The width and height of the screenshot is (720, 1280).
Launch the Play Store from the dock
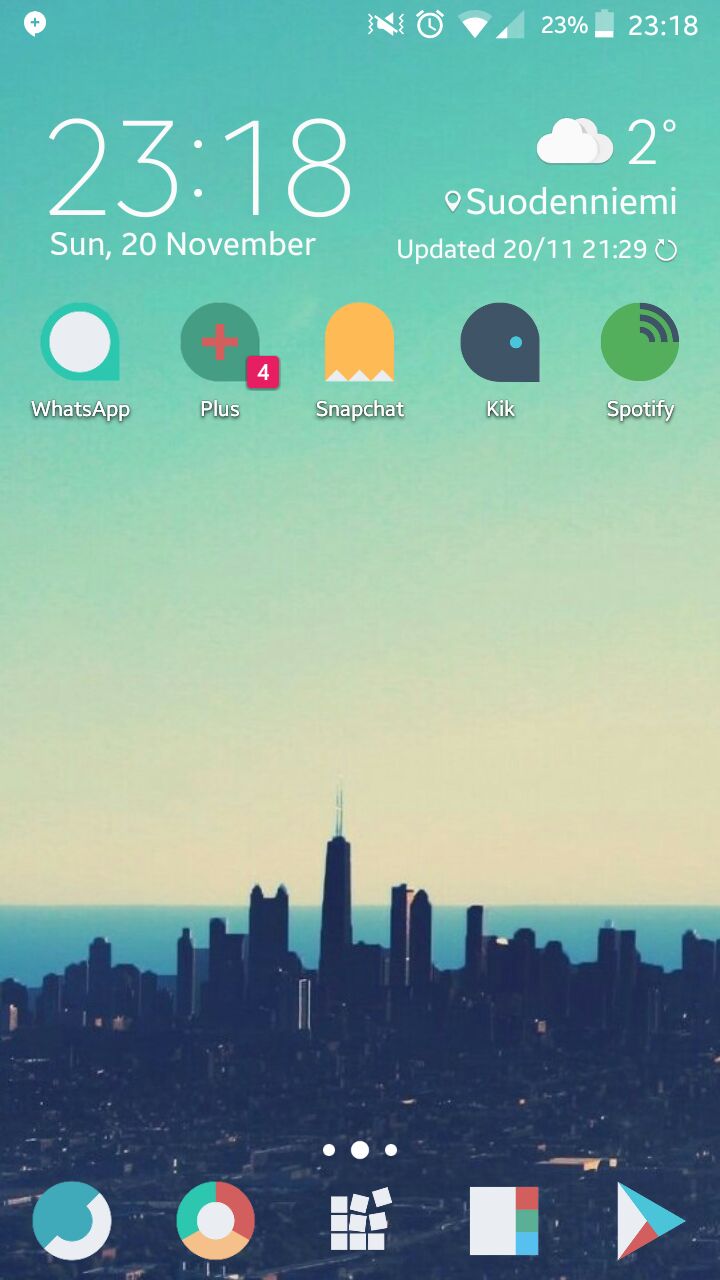point(648,1220)
